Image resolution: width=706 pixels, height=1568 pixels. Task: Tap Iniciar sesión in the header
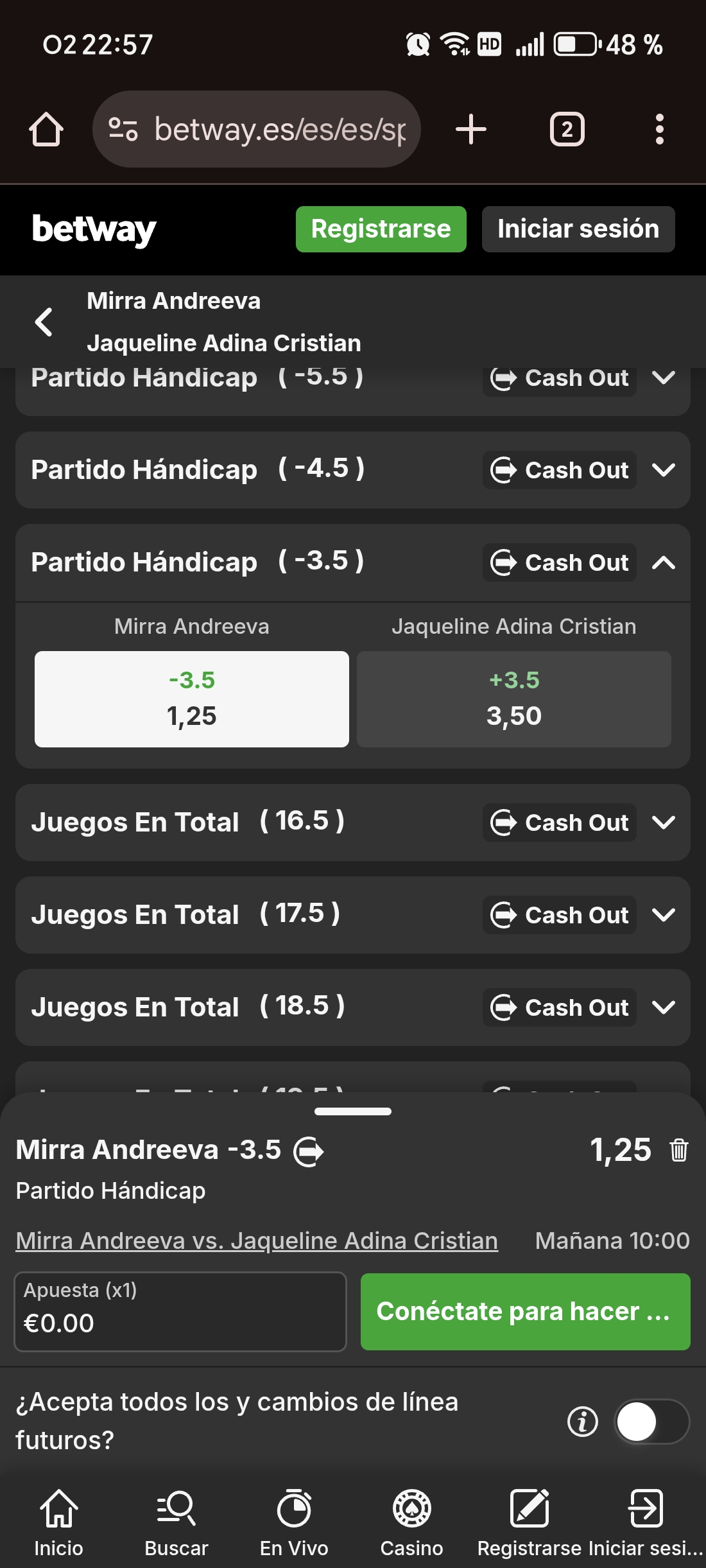coord(578,229)
